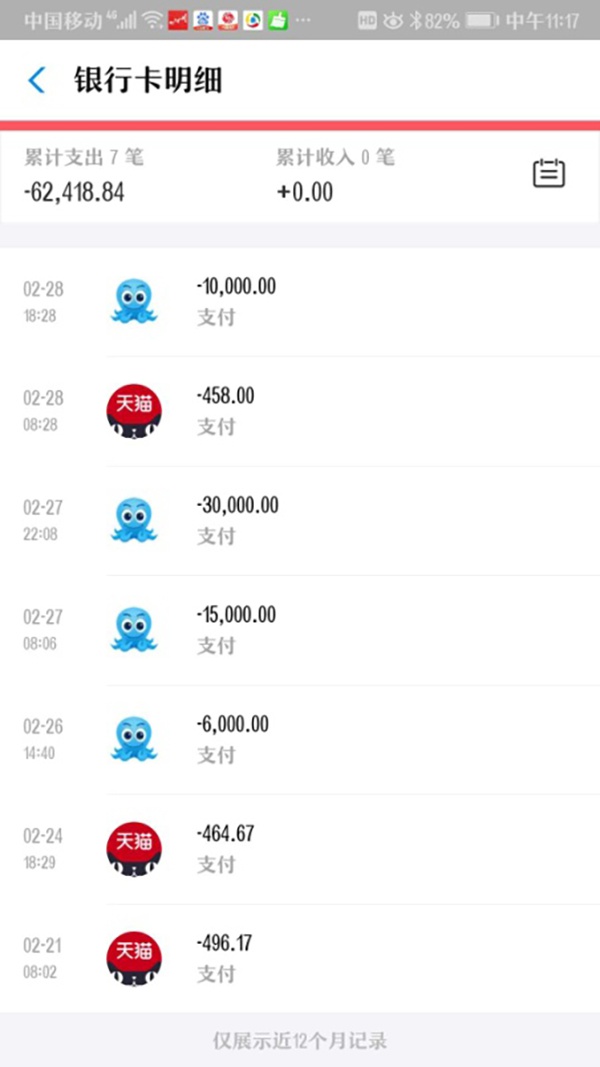Go back from bank card details

pyautogui.click(x=37, y=80)
